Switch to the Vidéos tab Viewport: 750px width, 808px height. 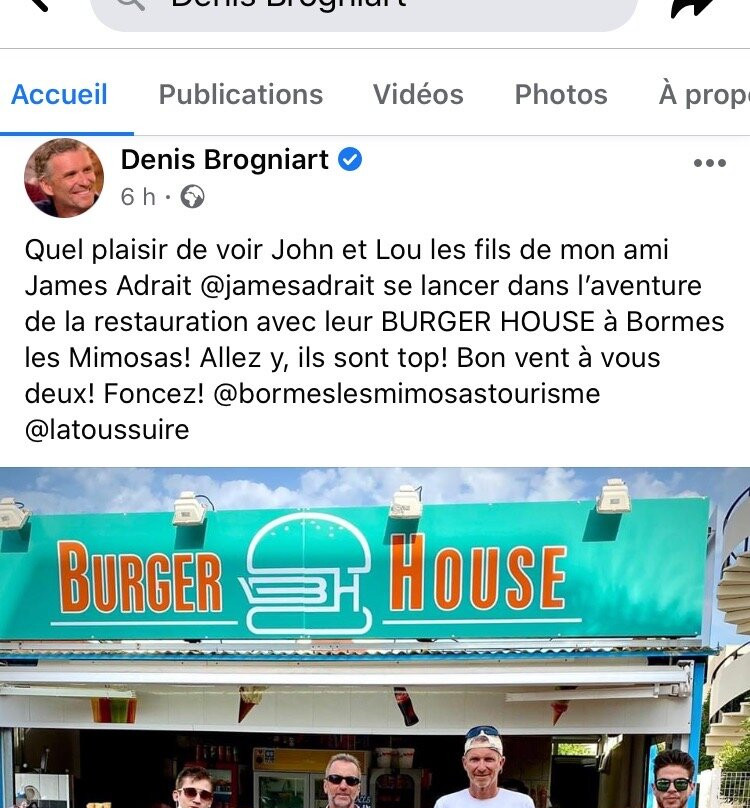418,95
